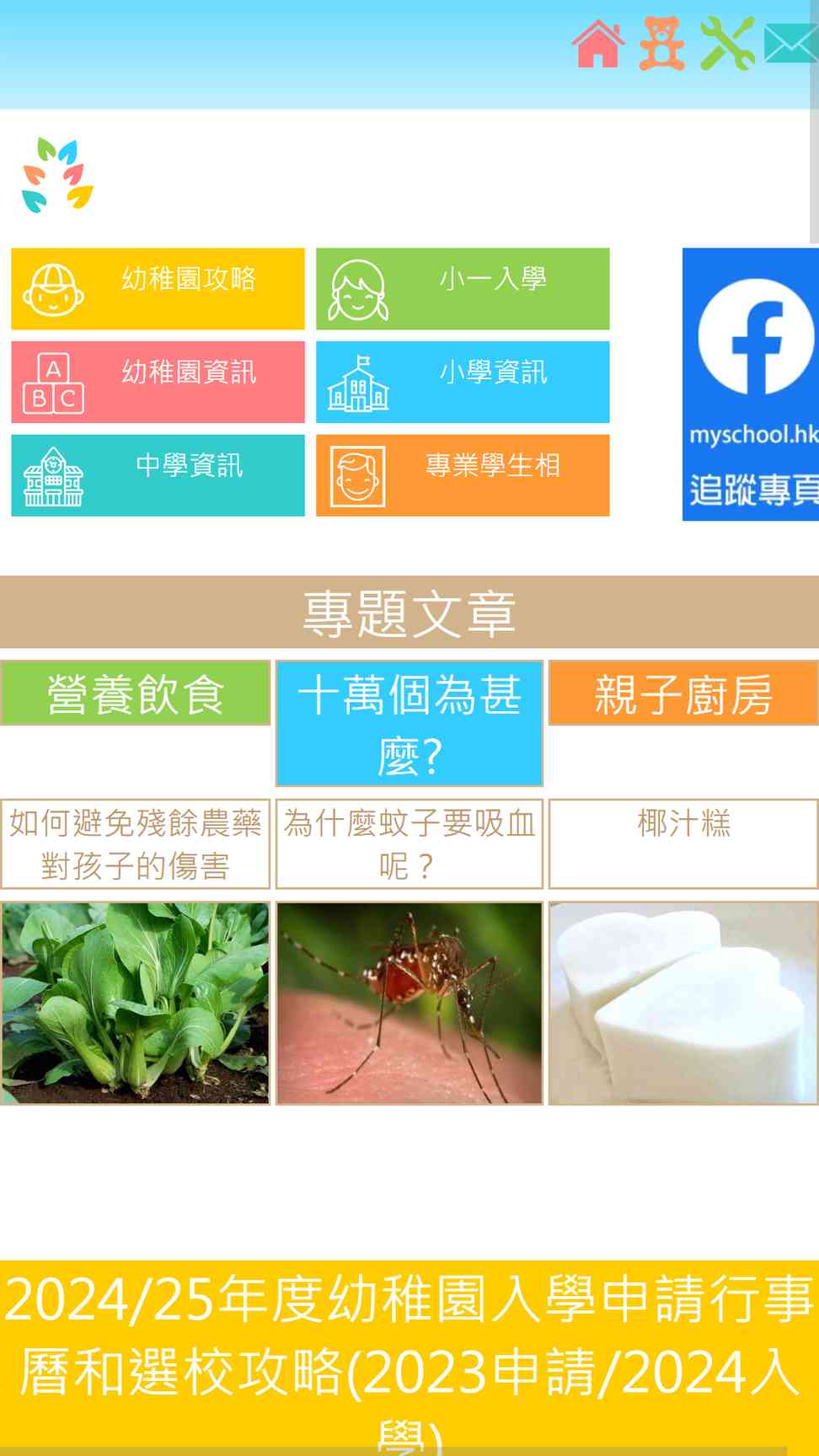Open 中學資訊 section
This screenshot has width=819, height=1456.
[158, 475]
